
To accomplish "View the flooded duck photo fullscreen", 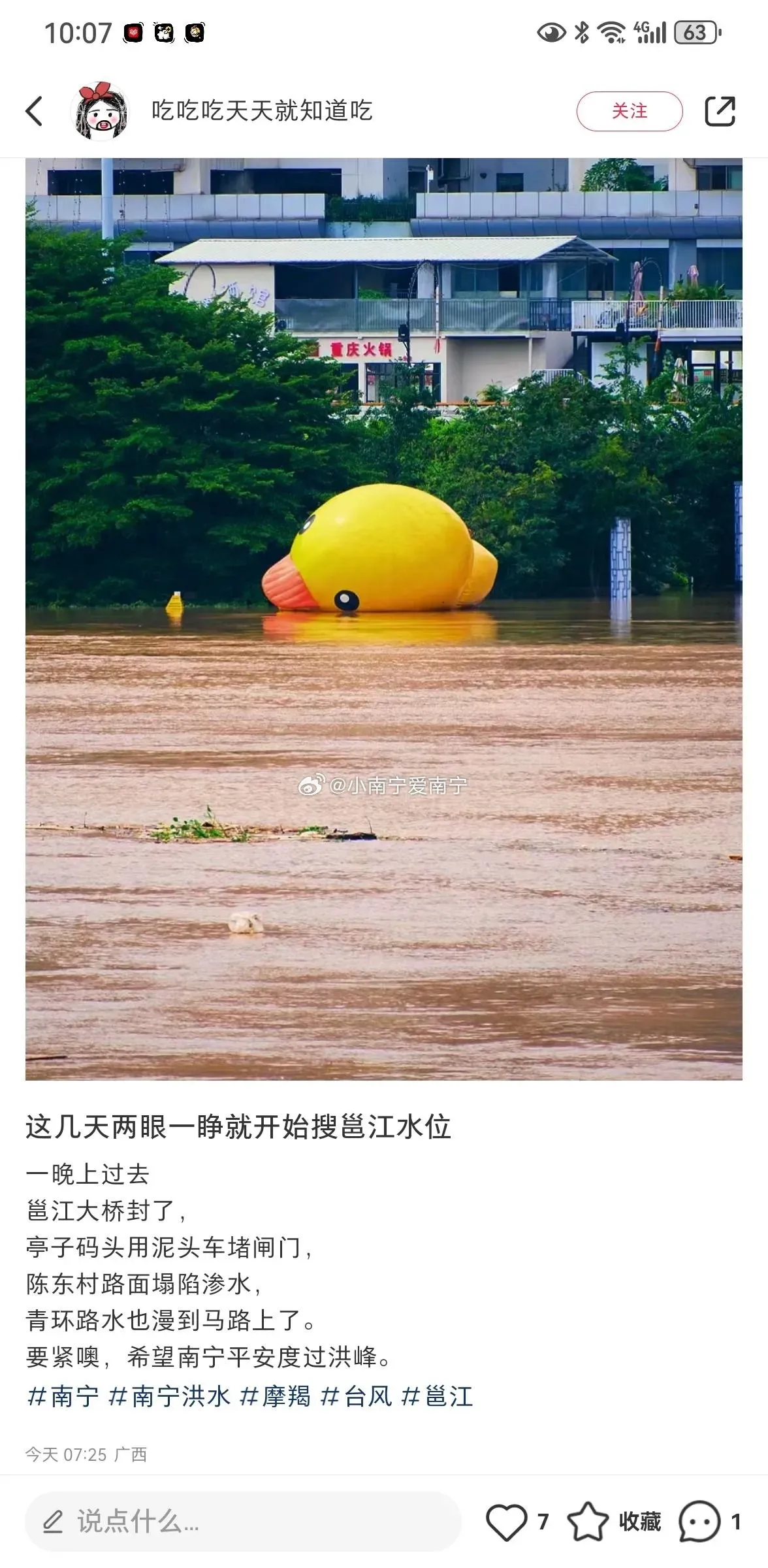I will [384, 618].
